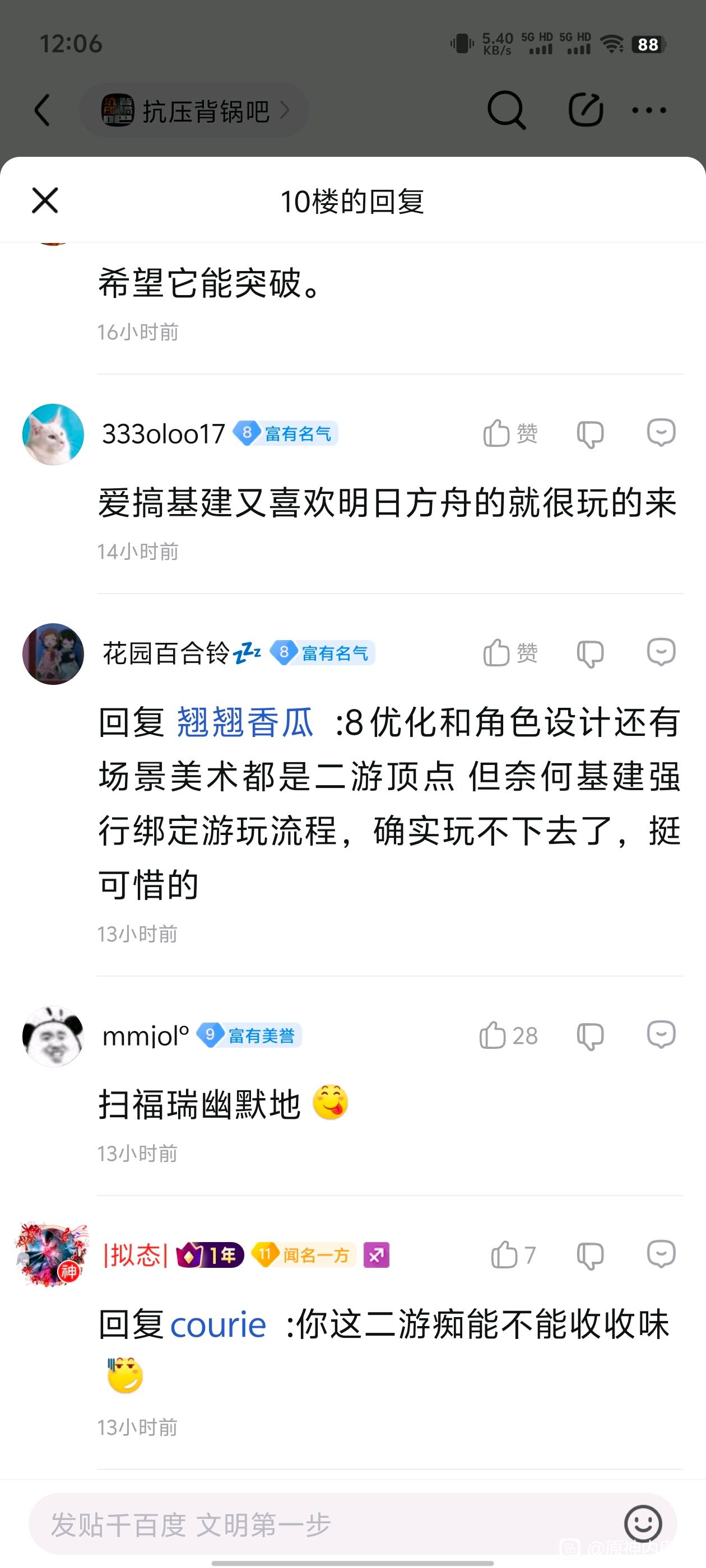Reply to 花园百合铃's comment

[661, 652]
